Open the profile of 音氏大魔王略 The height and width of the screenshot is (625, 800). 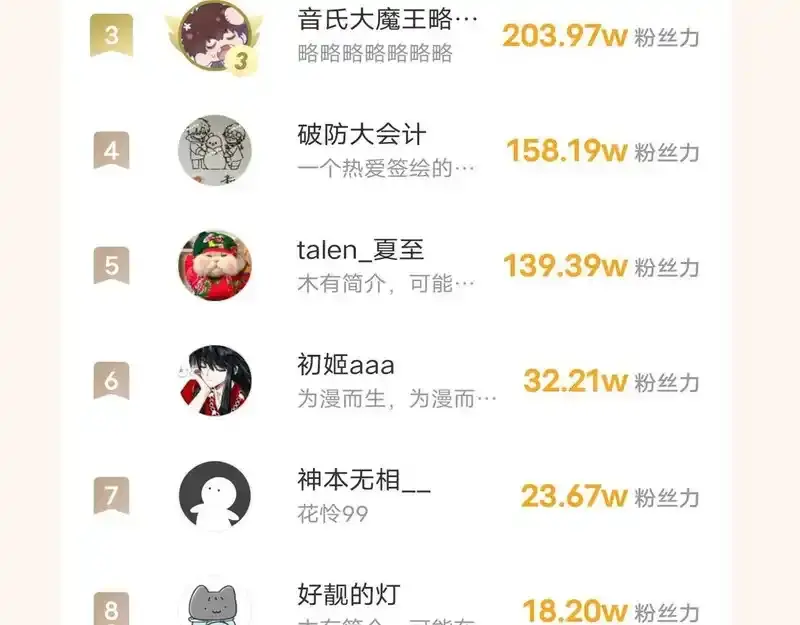pos(388,19)
